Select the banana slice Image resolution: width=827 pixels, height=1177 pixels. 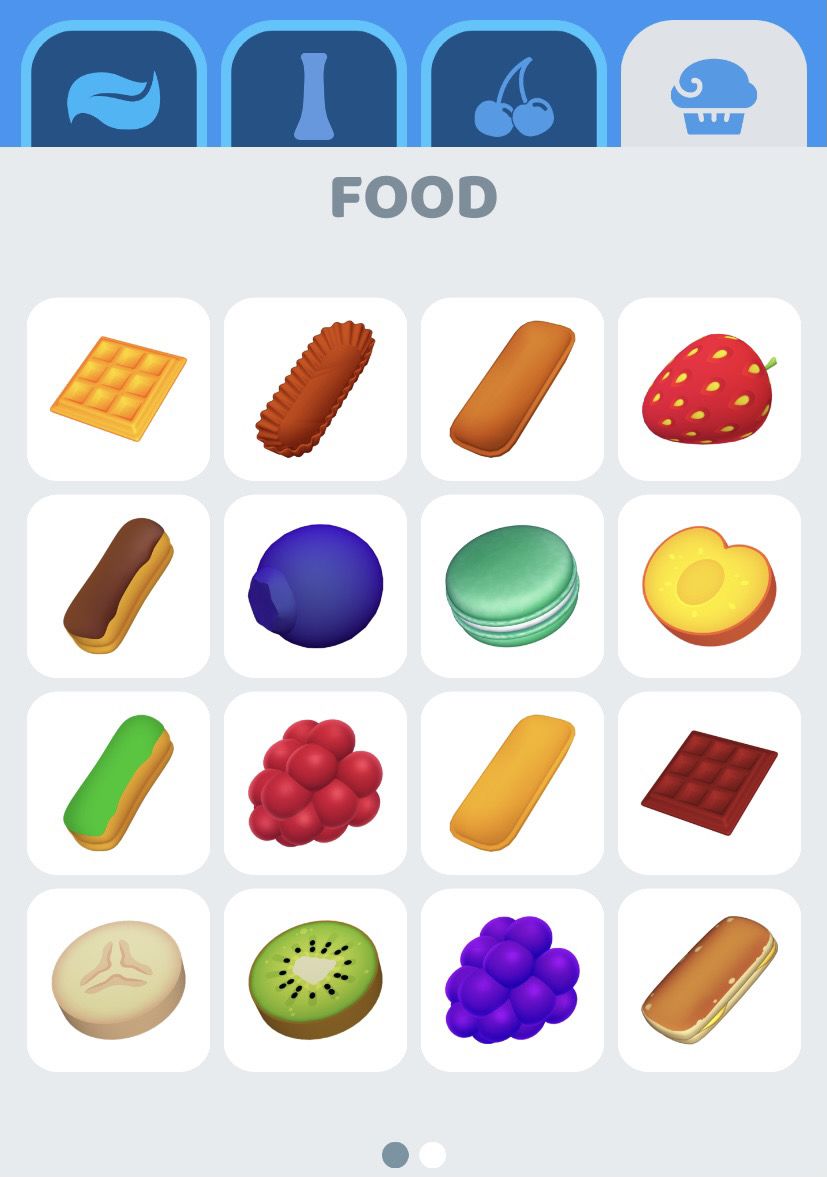[118, 979]
